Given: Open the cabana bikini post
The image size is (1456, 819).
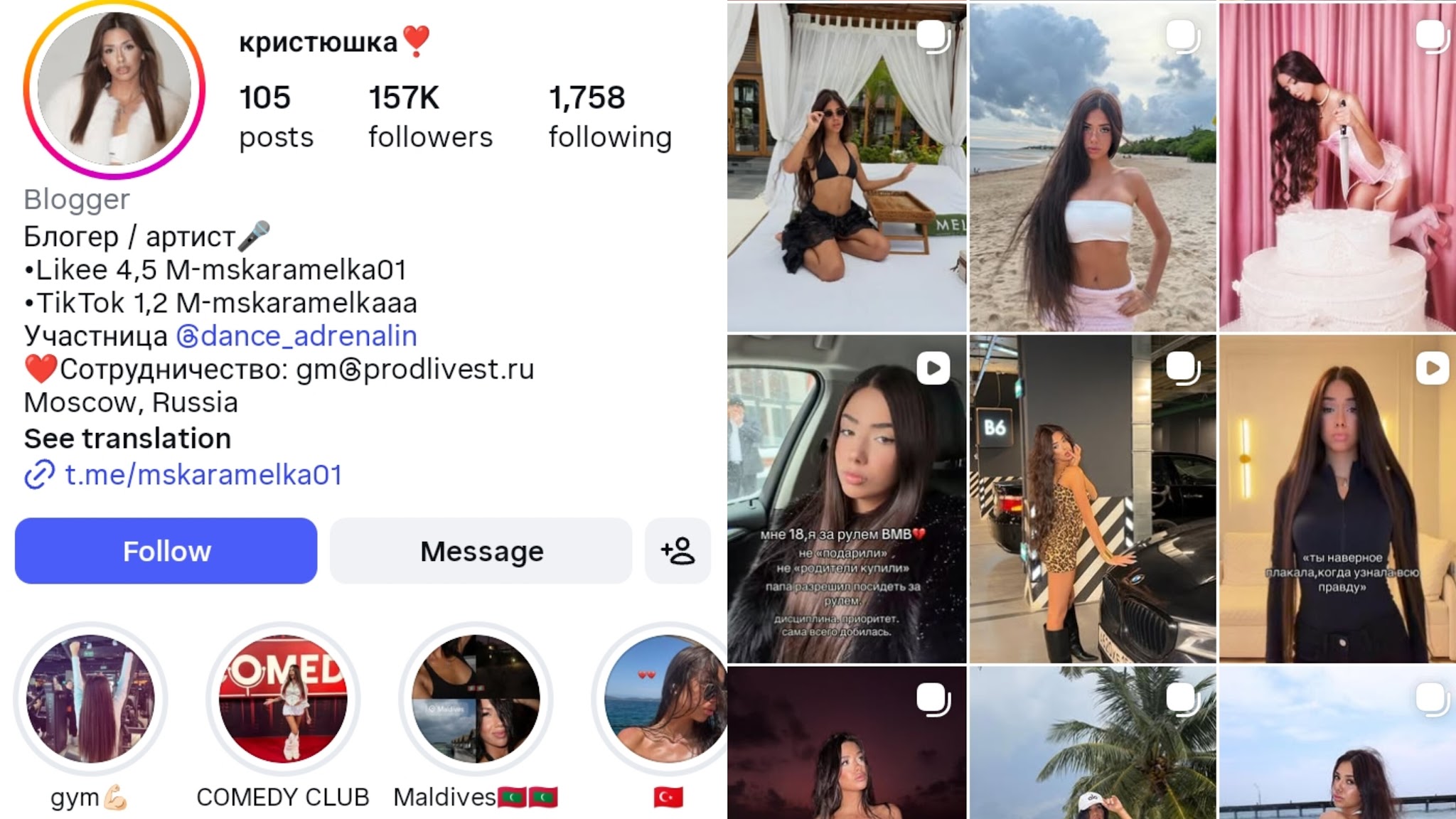Looking at the screenshot, I should [x=846, y=167].
